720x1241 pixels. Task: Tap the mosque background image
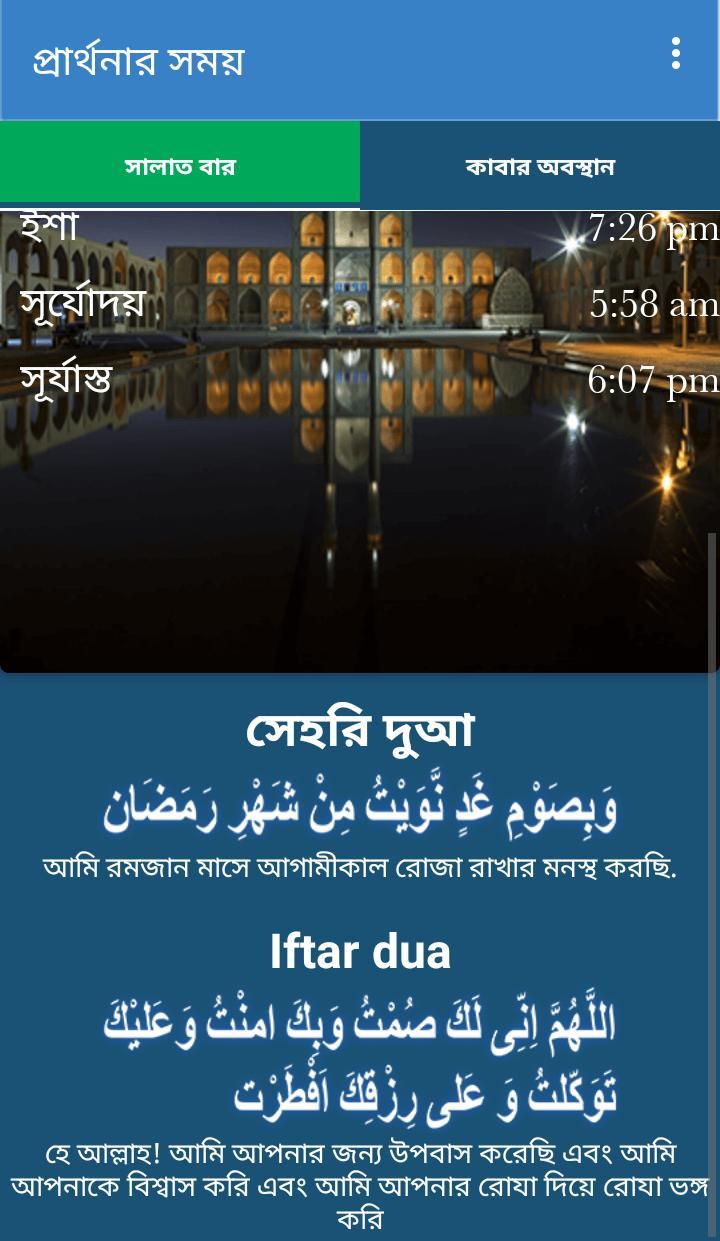(359, 540)
